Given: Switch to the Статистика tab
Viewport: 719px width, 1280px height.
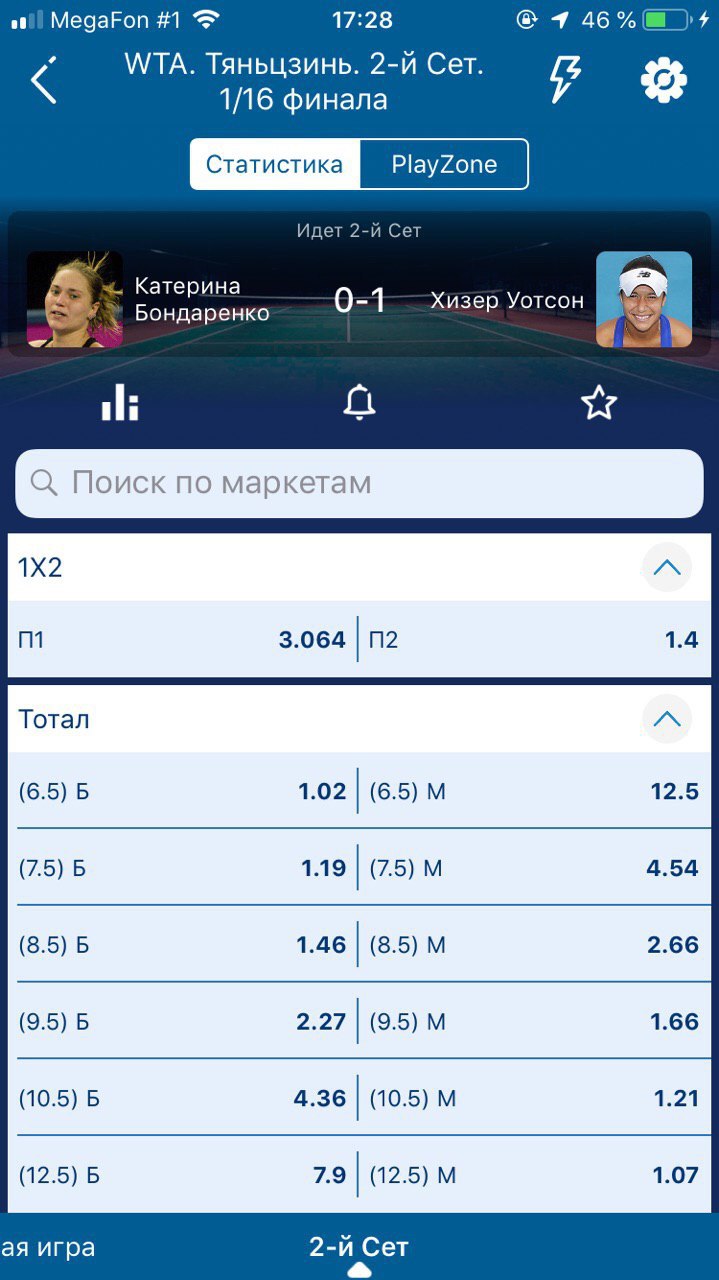Looking at the screenshot, I should (x=275, y=165).
